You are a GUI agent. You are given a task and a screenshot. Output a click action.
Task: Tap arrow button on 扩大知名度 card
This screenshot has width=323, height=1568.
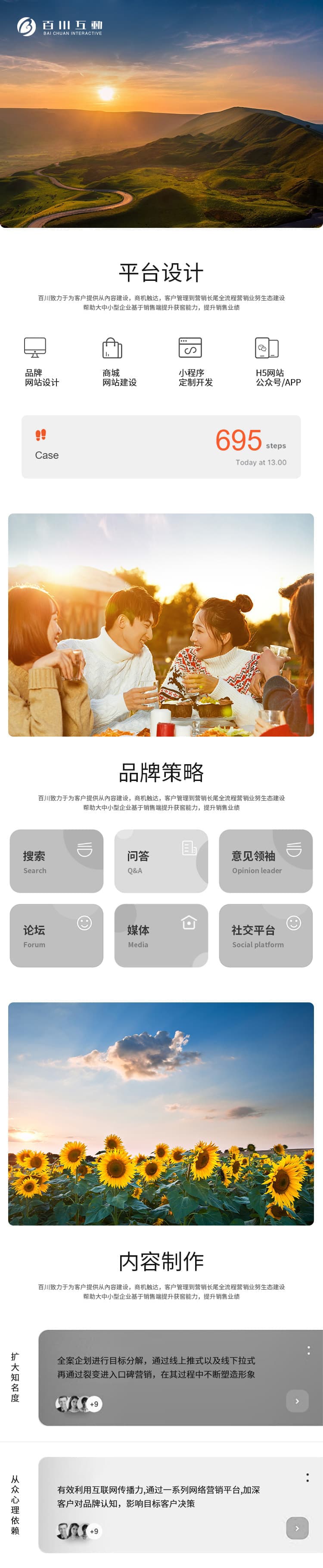point(297,1400)
